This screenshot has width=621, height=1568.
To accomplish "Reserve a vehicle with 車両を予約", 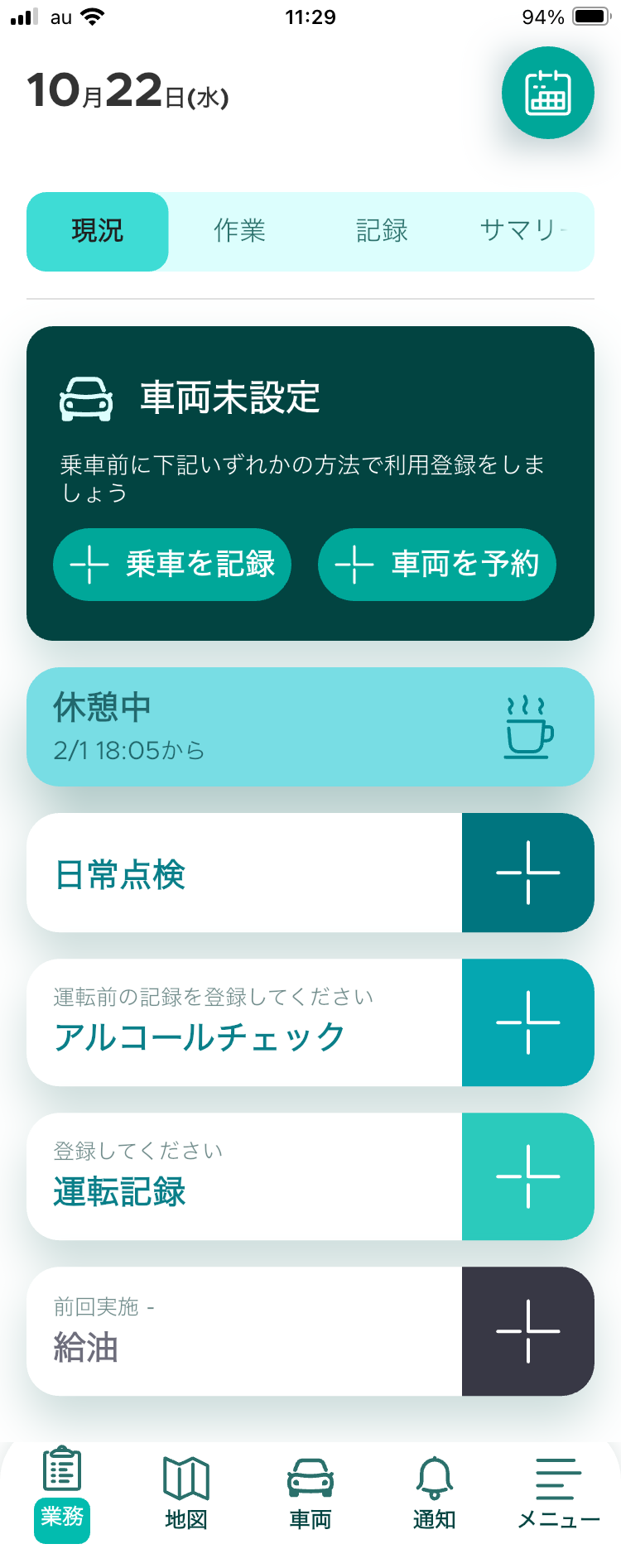I will [x=437, y=565].
